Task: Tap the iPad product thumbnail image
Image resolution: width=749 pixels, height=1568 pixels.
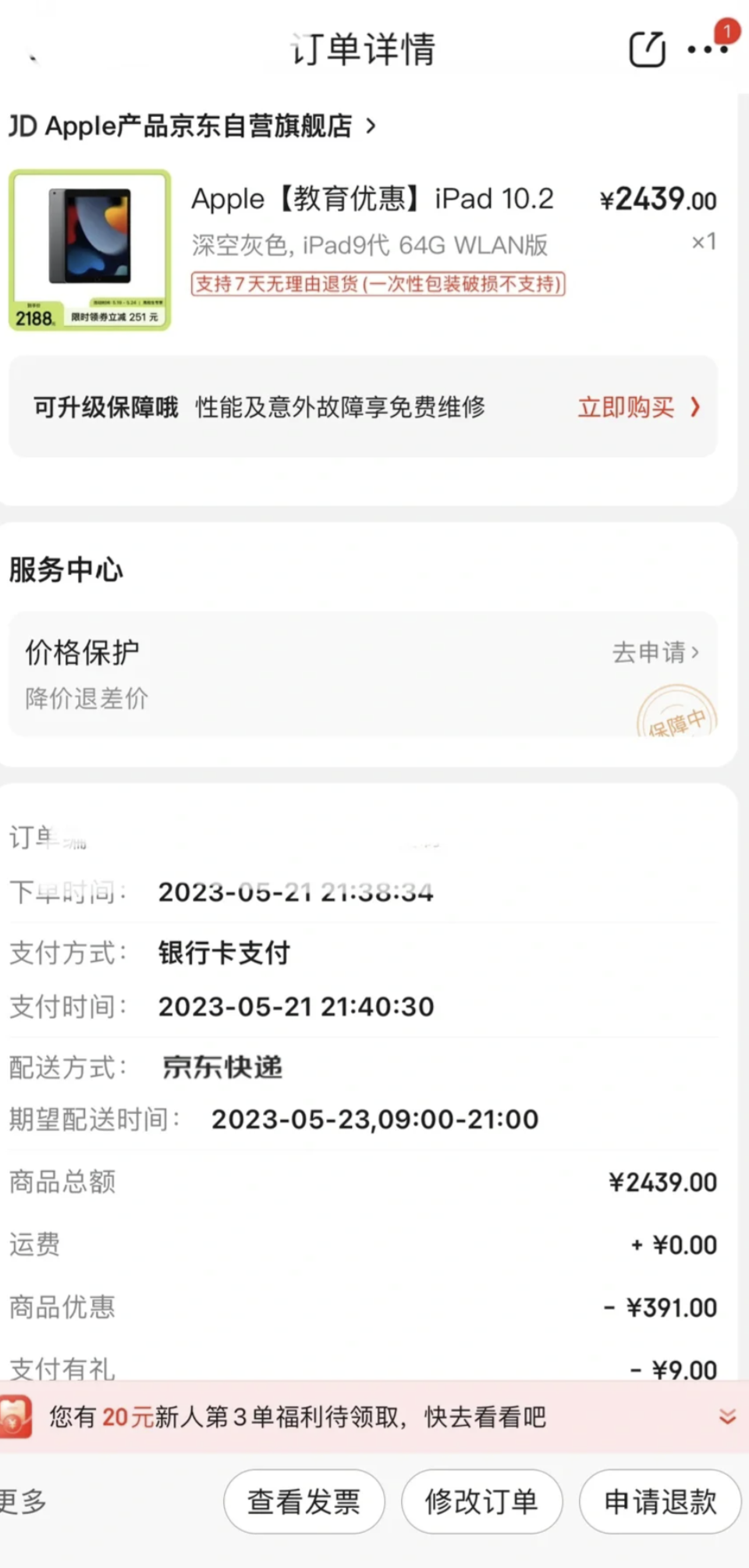Action: click(88, 238)
